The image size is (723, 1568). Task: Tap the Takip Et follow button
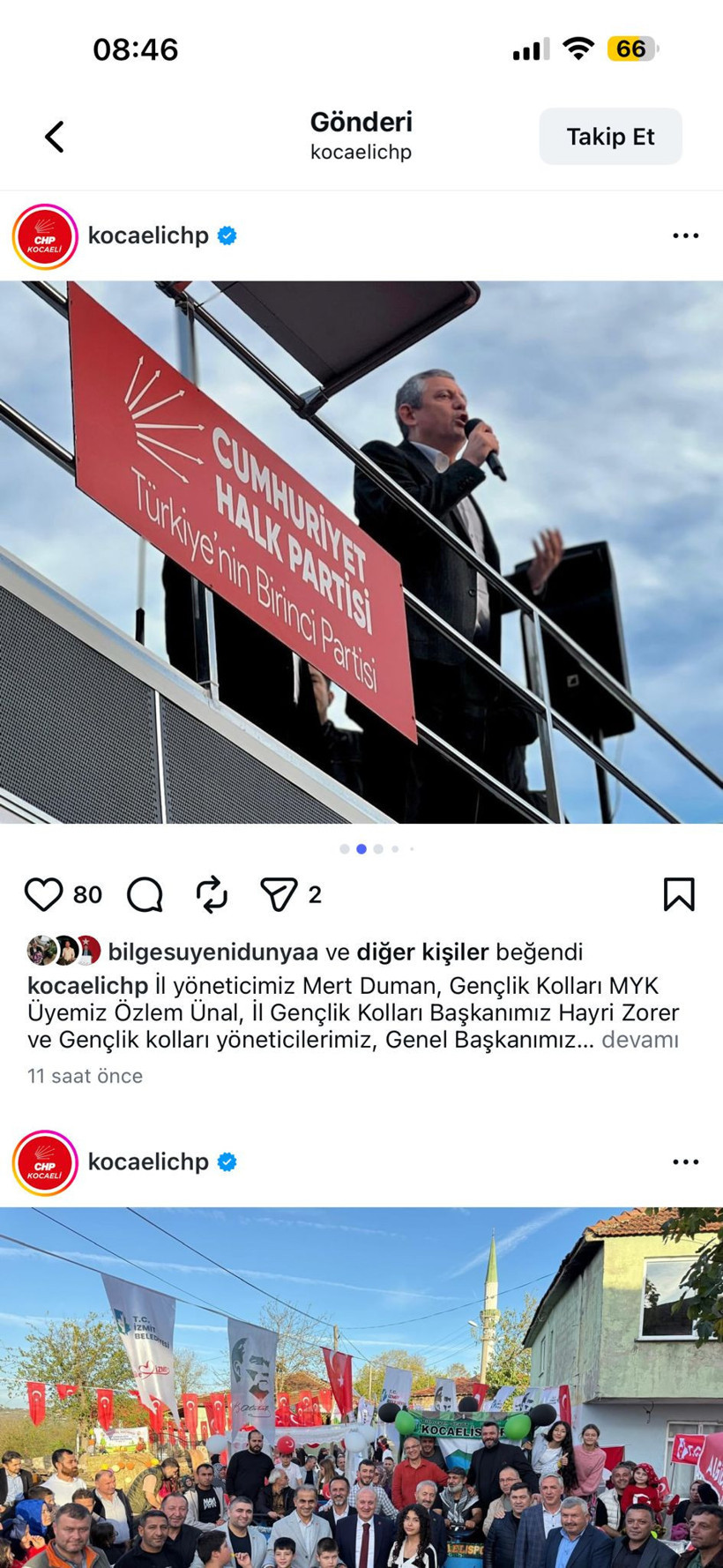point(610,137)
